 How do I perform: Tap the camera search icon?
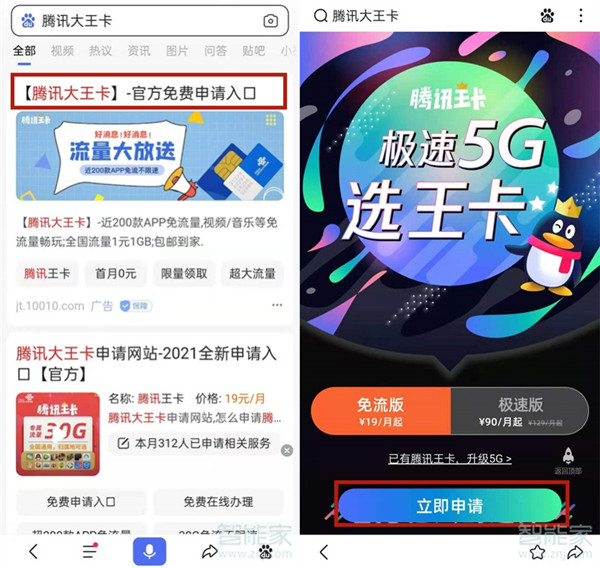click(x=271, y=21)
